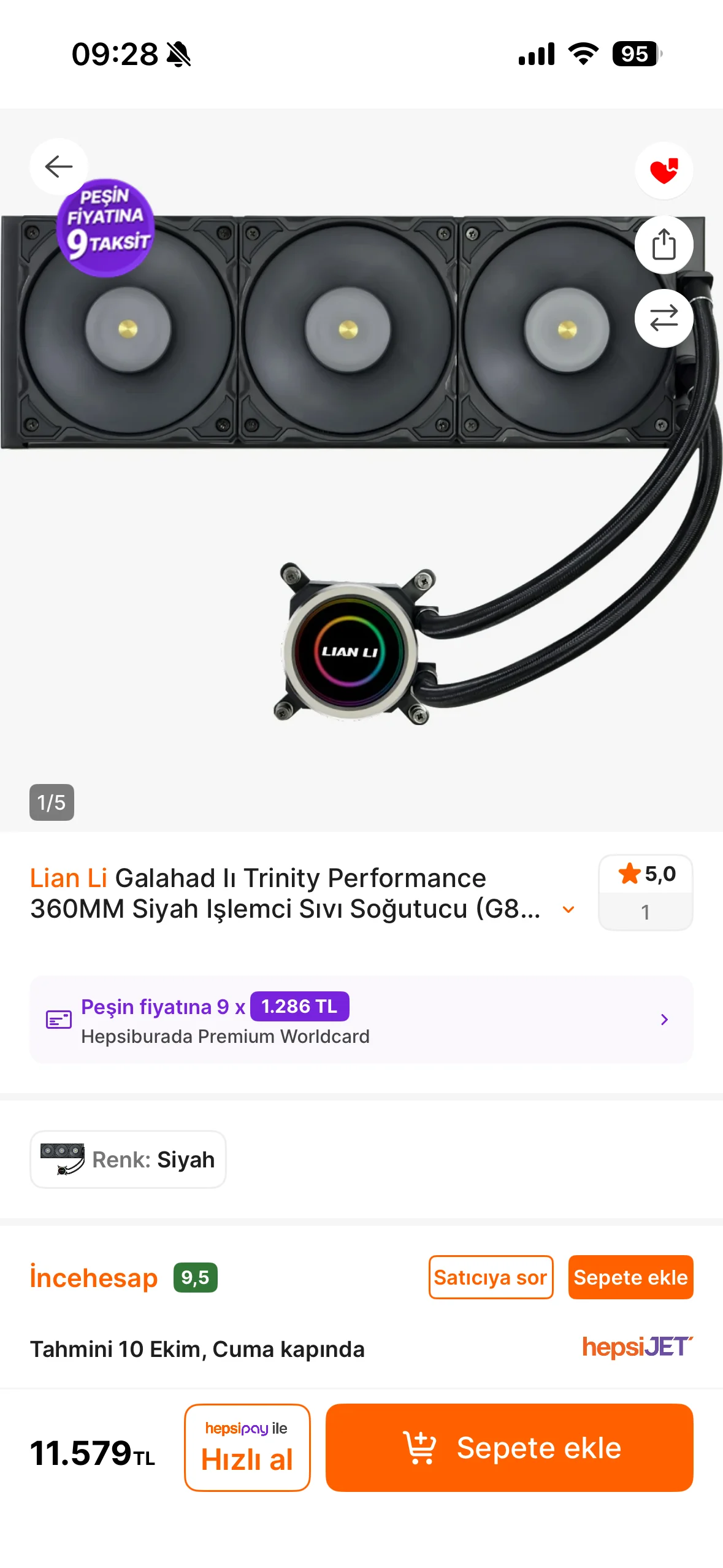Open the 5,0 star rating reviews

(645, 892)
